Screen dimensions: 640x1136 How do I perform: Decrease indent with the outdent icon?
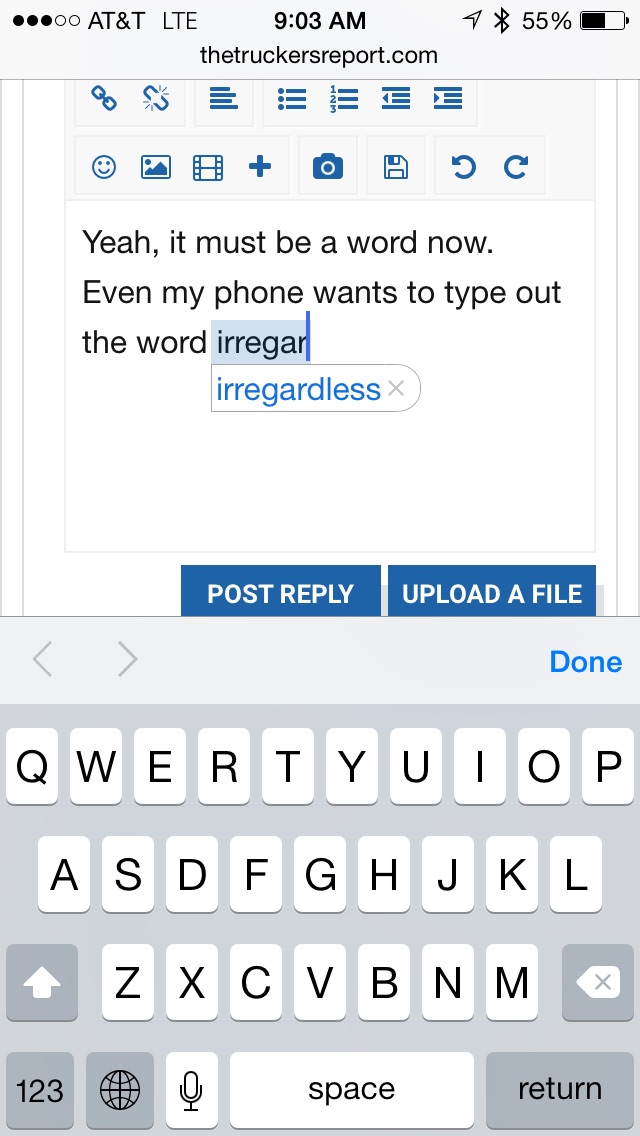coord(395,98)
